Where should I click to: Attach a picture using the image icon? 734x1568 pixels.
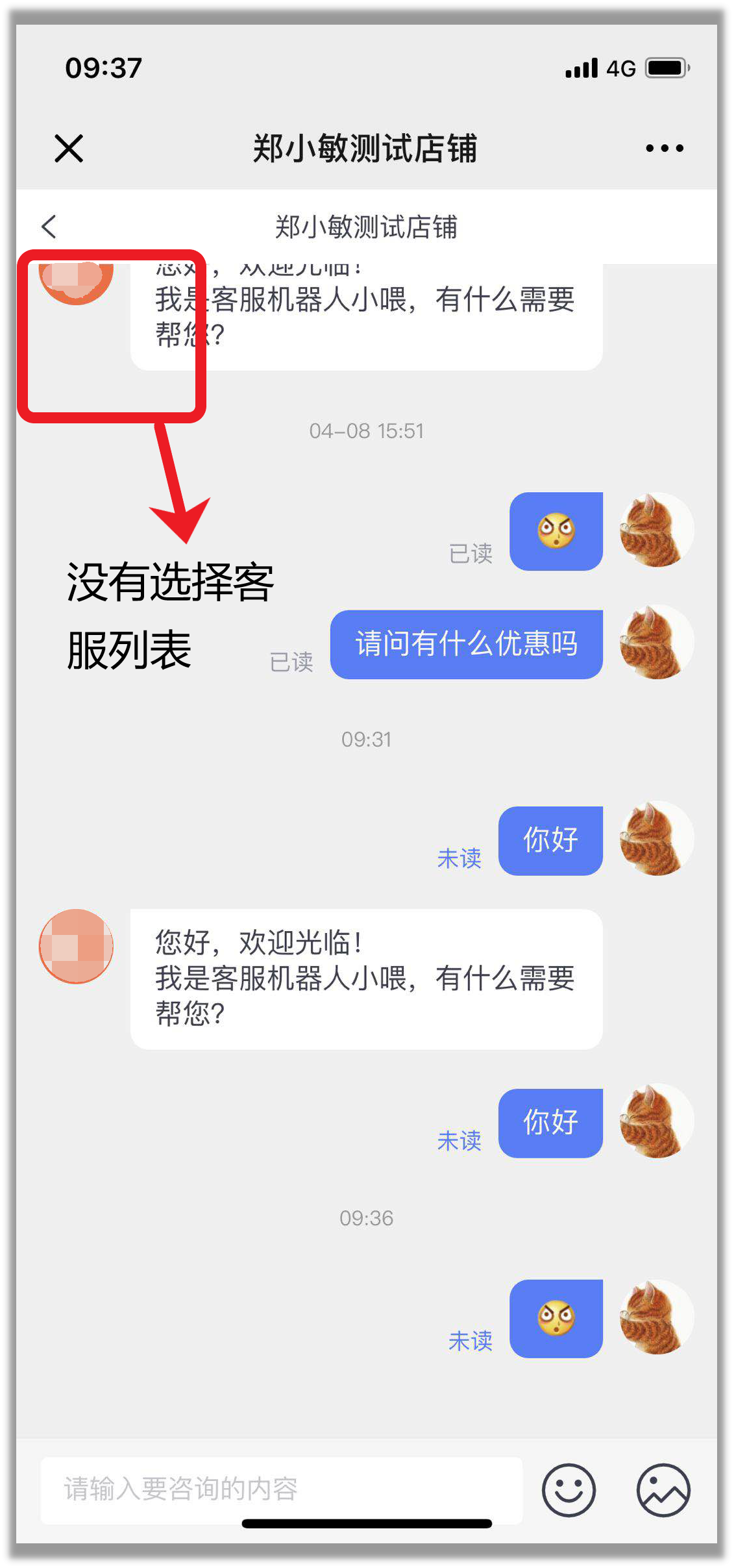click(x=663, y=1489)
